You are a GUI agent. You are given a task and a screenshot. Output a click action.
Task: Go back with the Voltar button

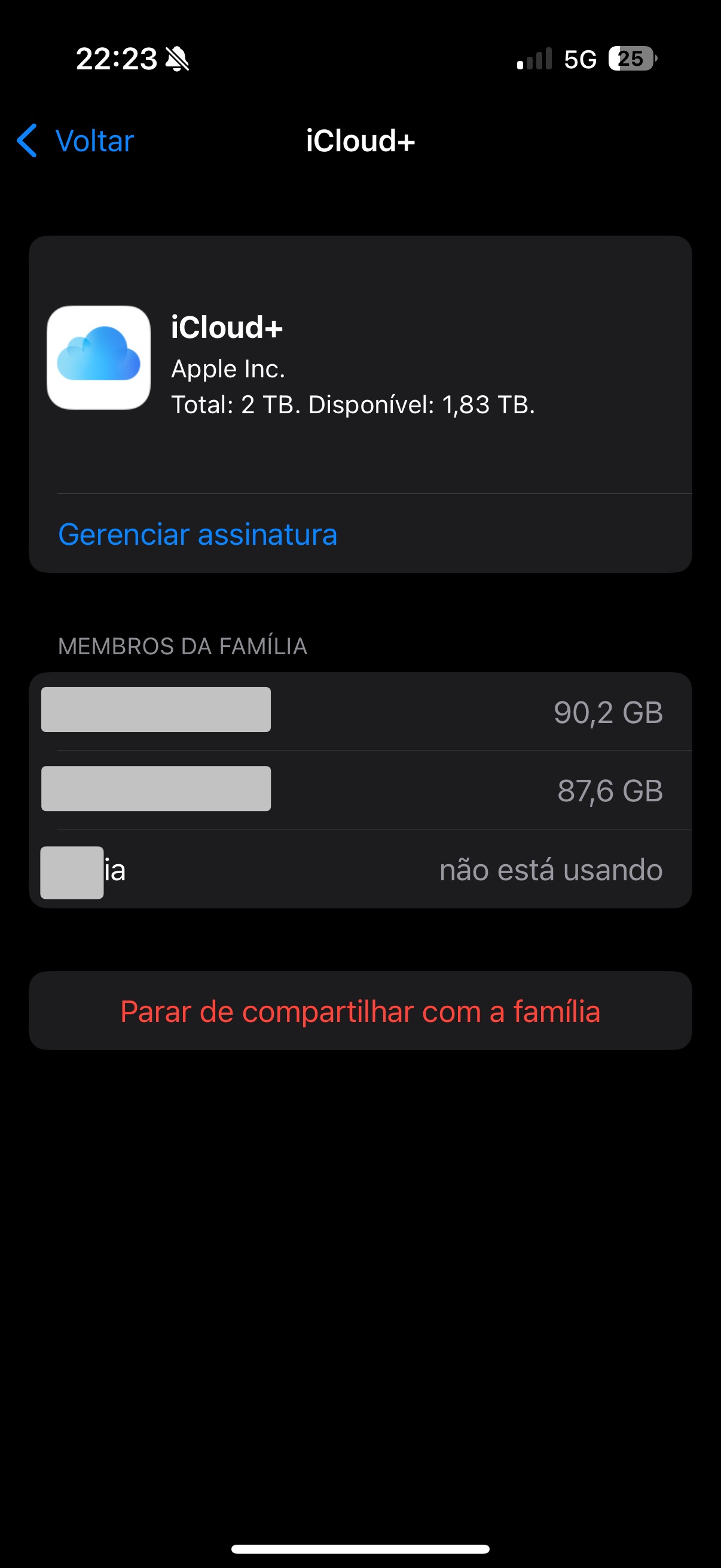76,141
